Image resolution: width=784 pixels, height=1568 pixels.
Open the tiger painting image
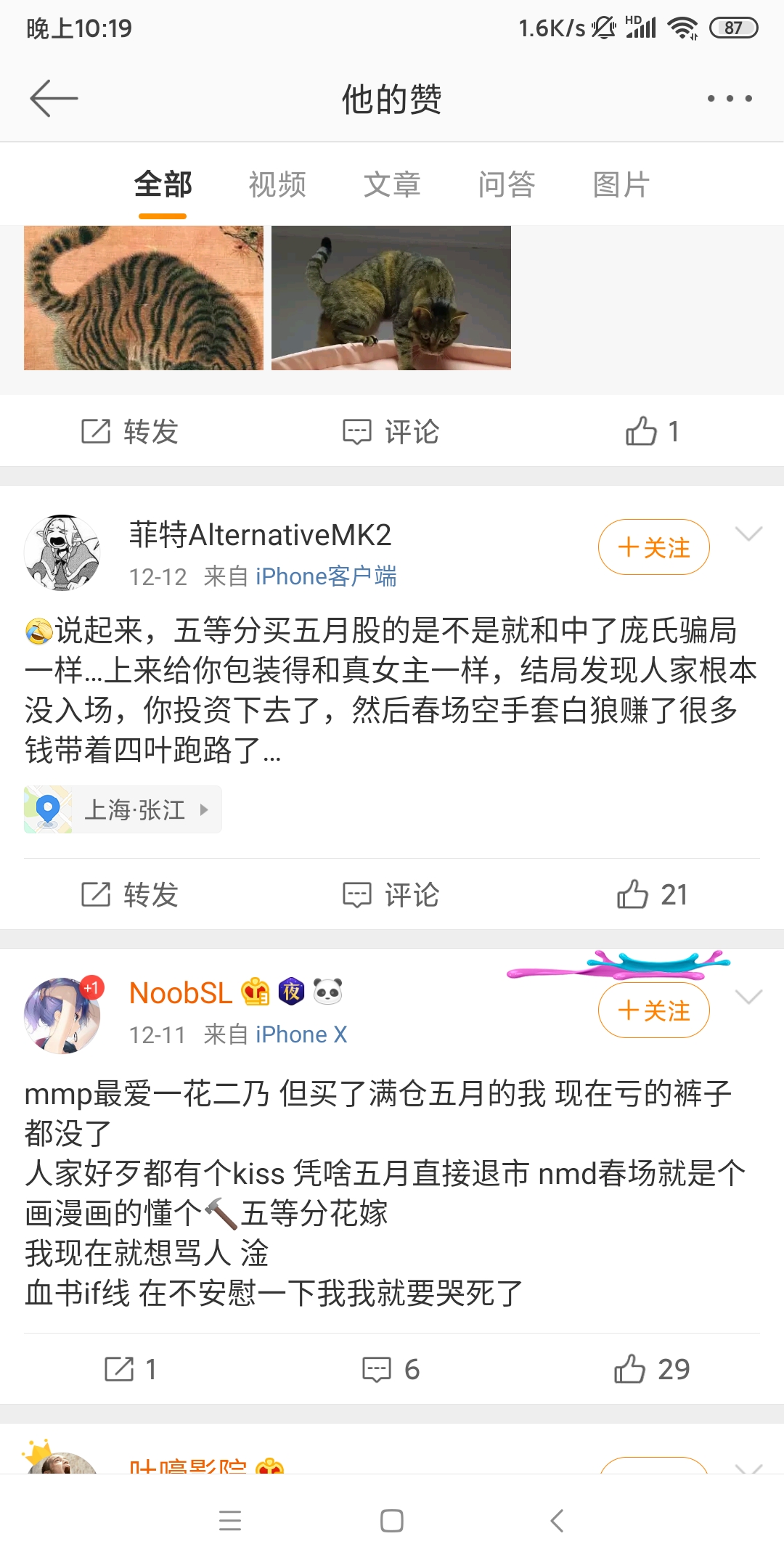144,298
